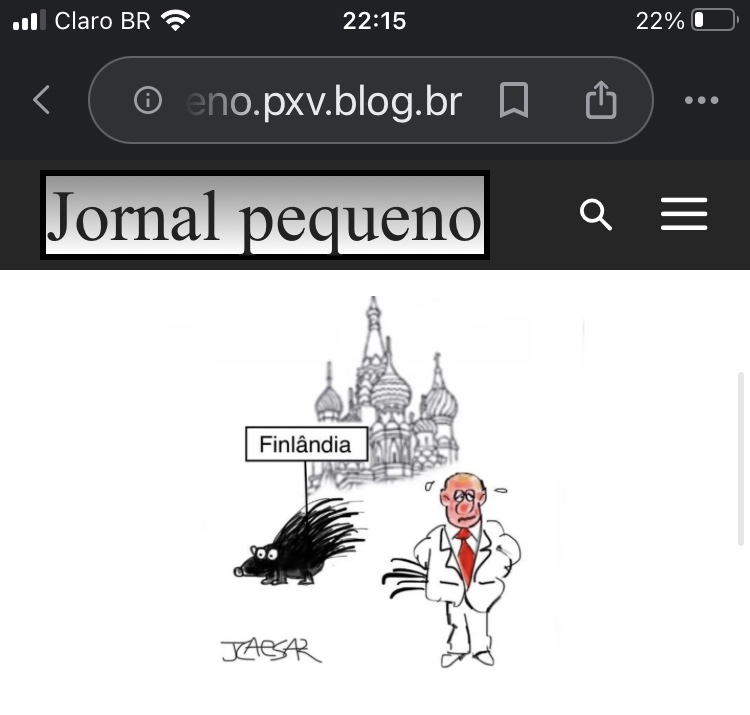750x715 pixels.
Task: View site info from the address bar
Action: [x=148, y=100]
